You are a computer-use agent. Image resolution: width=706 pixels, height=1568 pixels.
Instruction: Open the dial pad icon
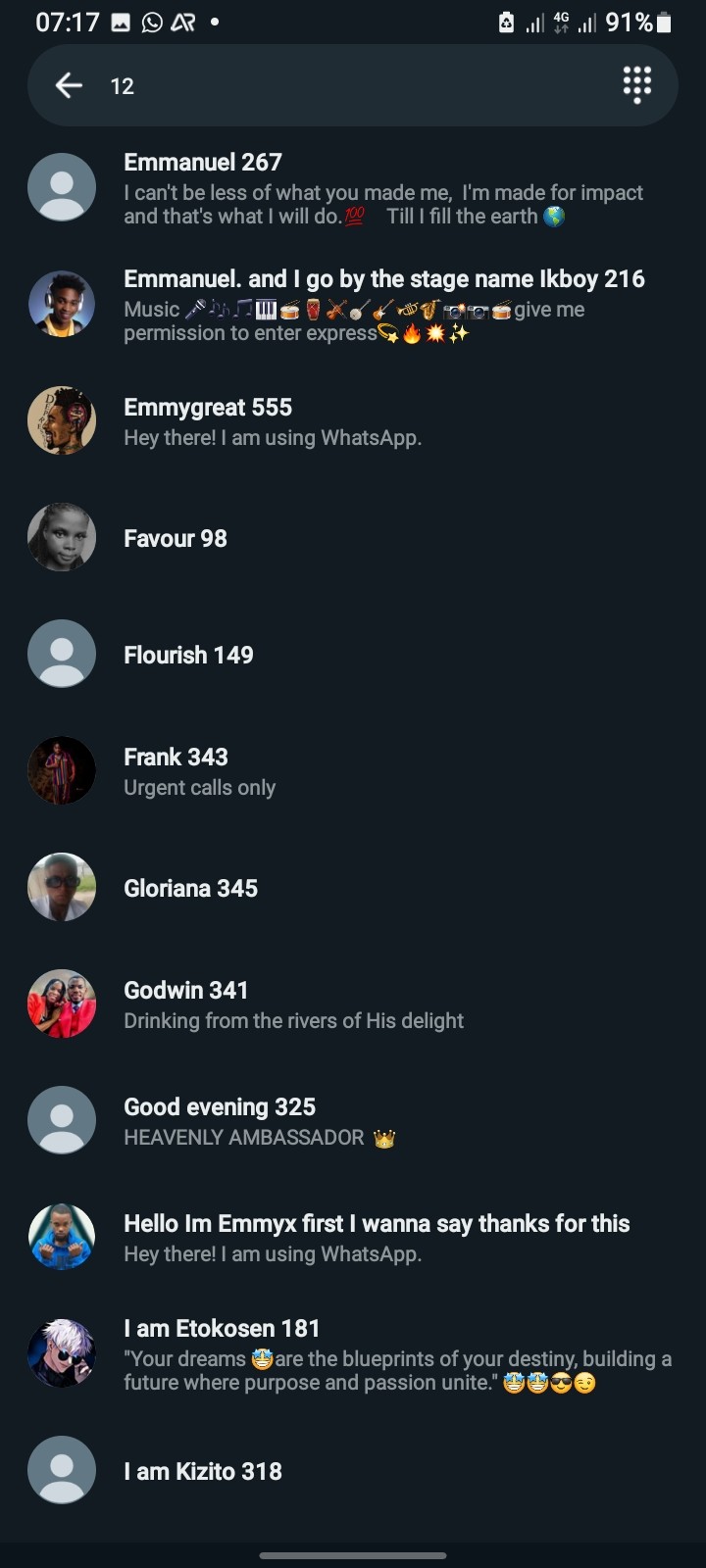pos(637,85)
